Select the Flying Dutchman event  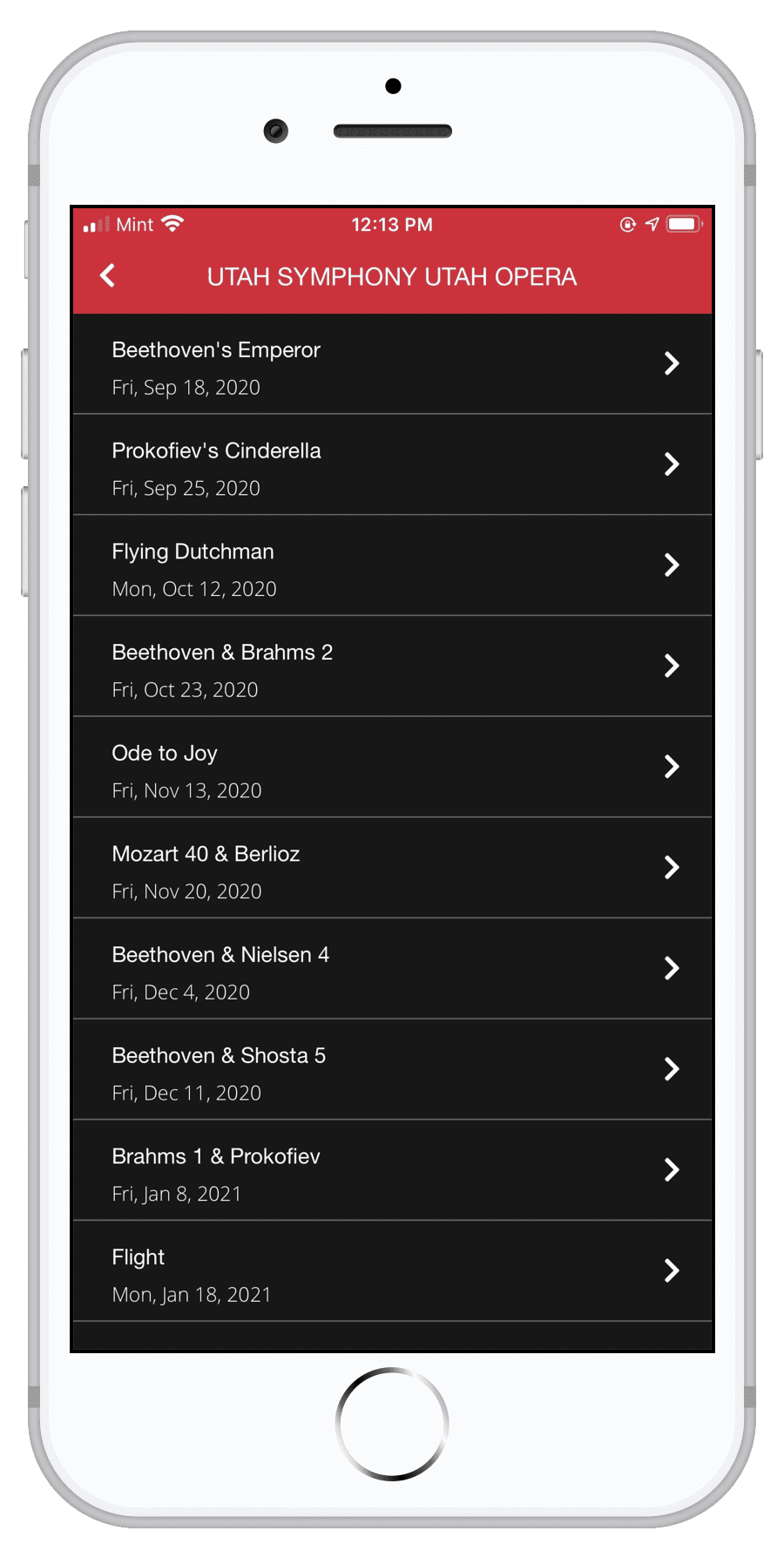click(392, 566)
